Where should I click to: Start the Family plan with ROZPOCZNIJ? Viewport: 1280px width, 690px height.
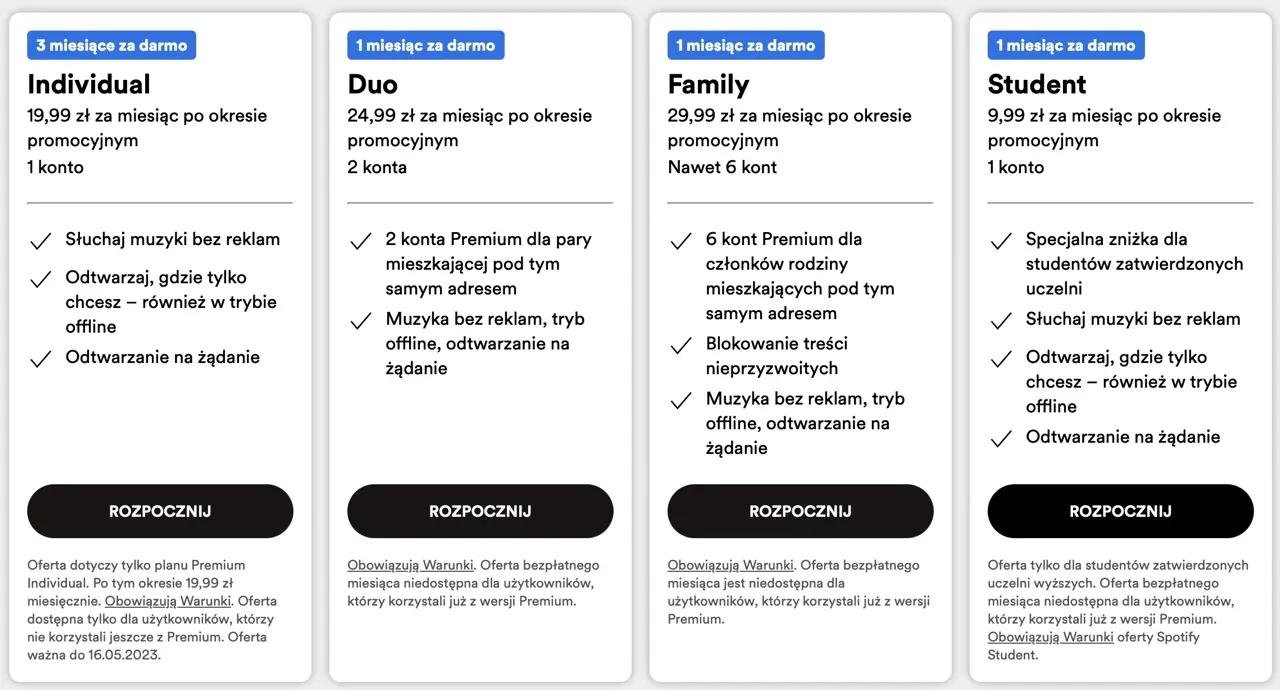click(x=800, y=511)
